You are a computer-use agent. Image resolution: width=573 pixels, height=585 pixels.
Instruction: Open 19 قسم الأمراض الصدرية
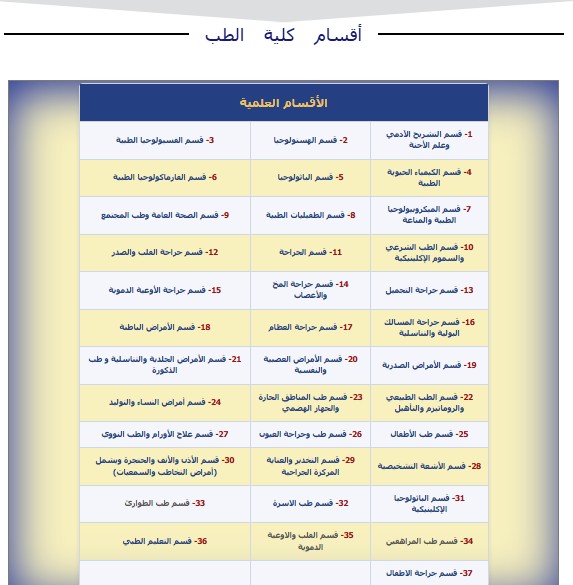429,365
